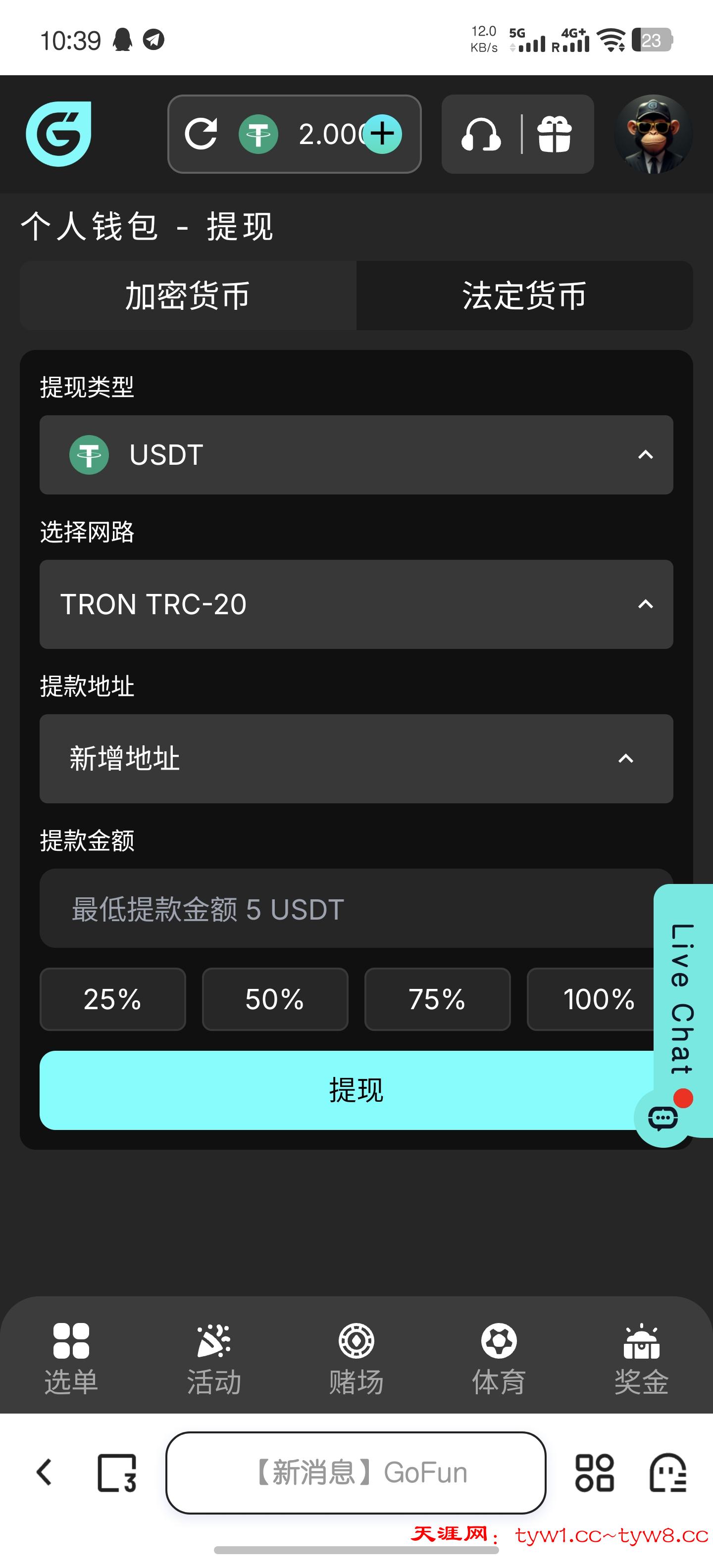Set amount to 75%

click(x=437, y=999)
